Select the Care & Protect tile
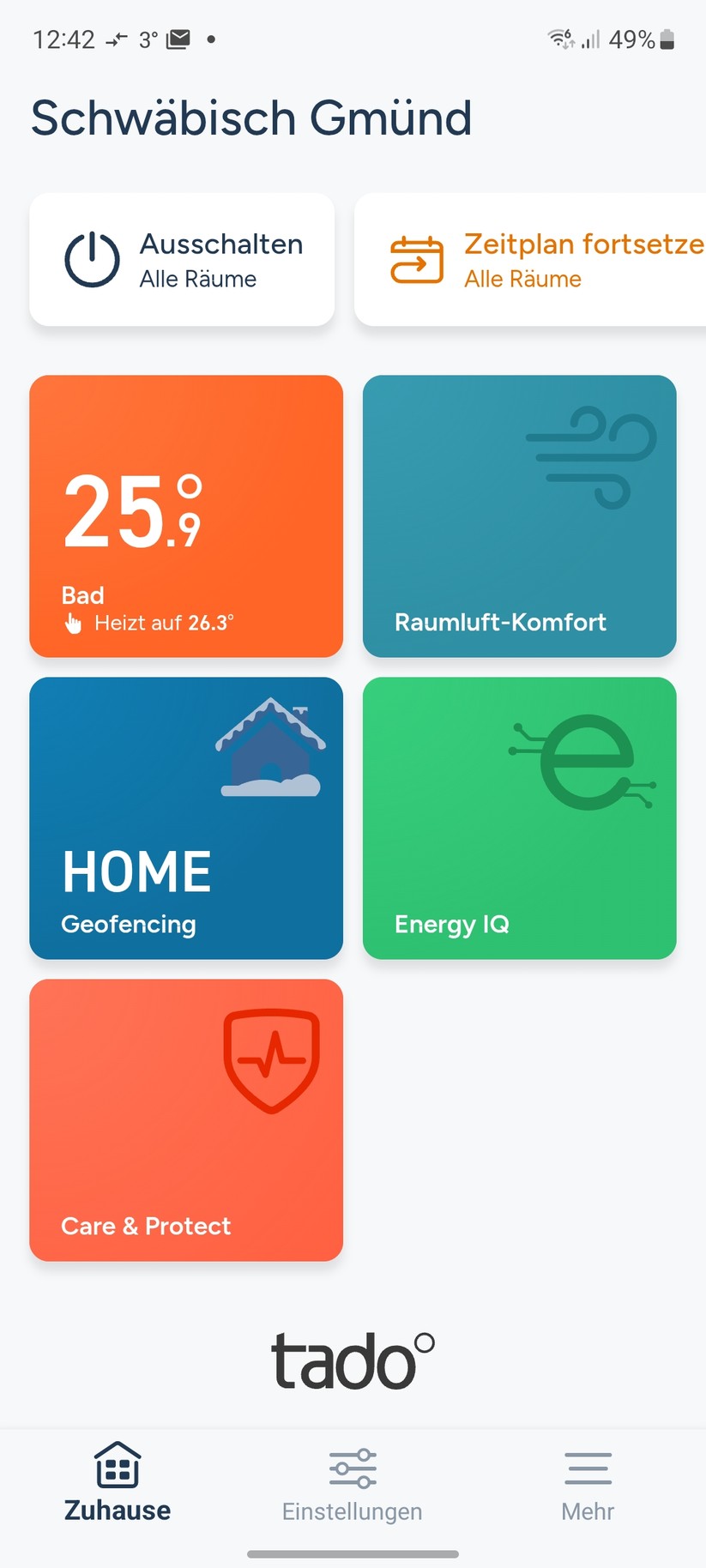The image size is (706, 1568). 186,1120
